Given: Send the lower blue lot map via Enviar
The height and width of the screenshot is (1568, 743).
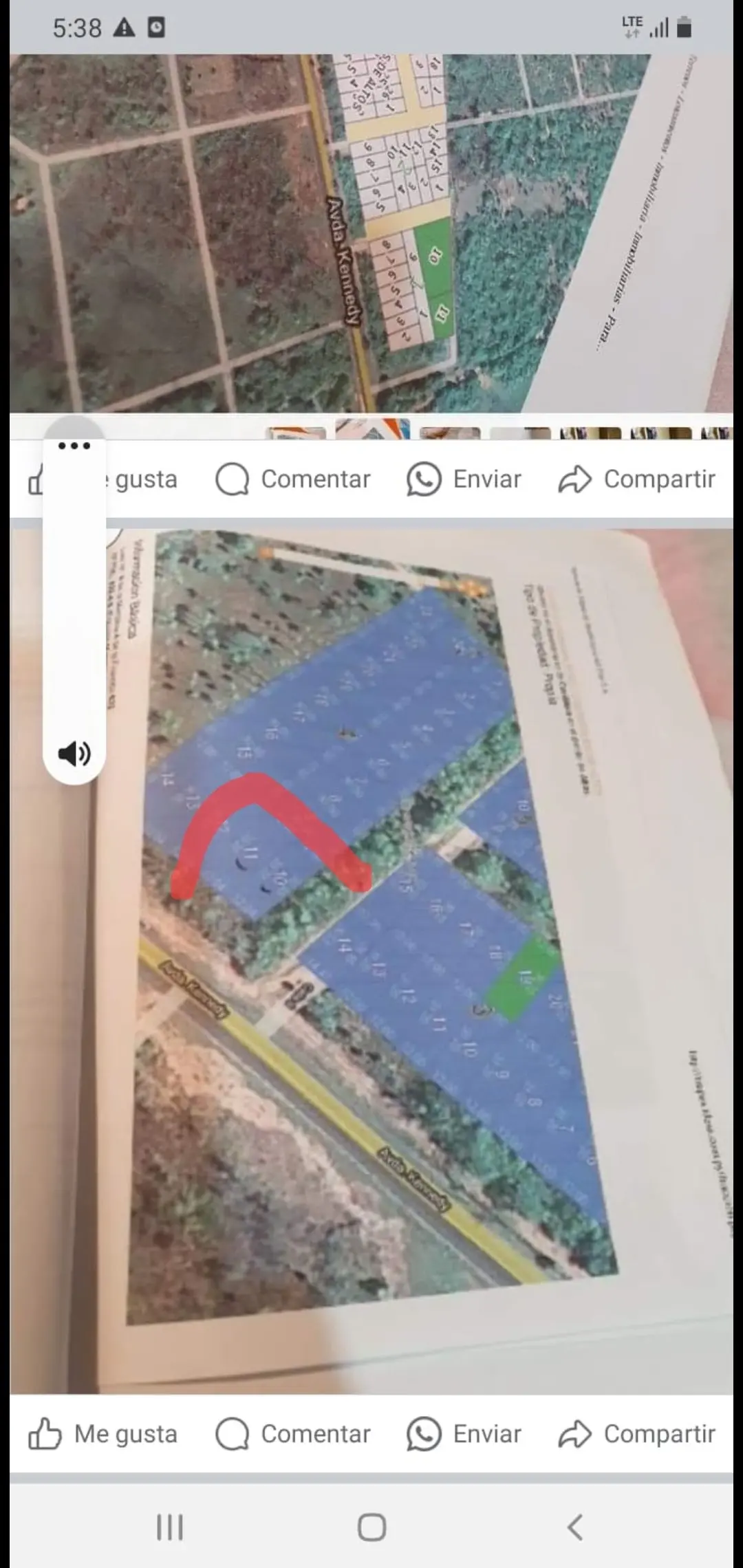Looking at the screenshot, I should coord(464,1434).
